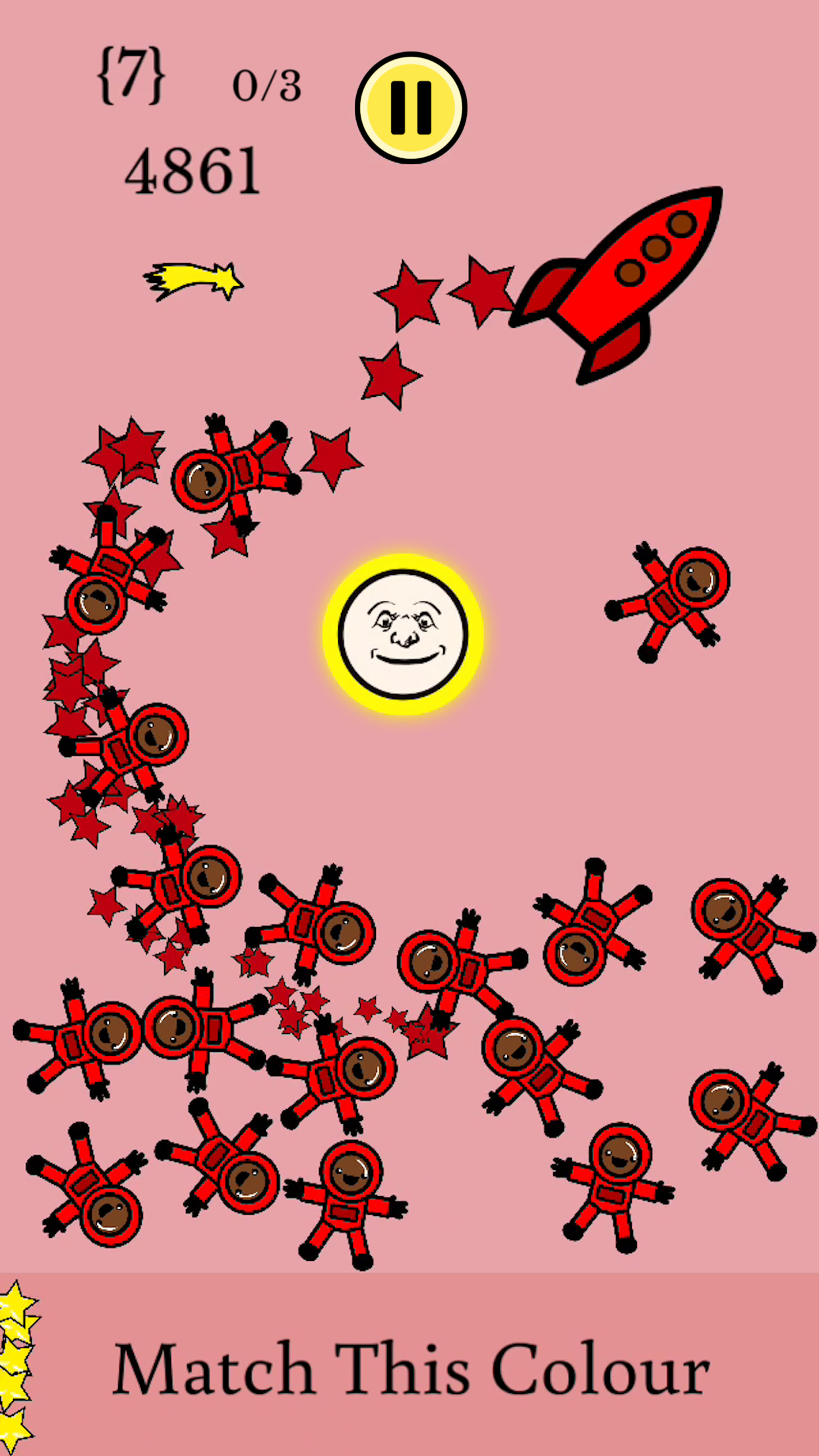Tap the yellow shooting star
819x1456 pixels.
tap(193, 280)
